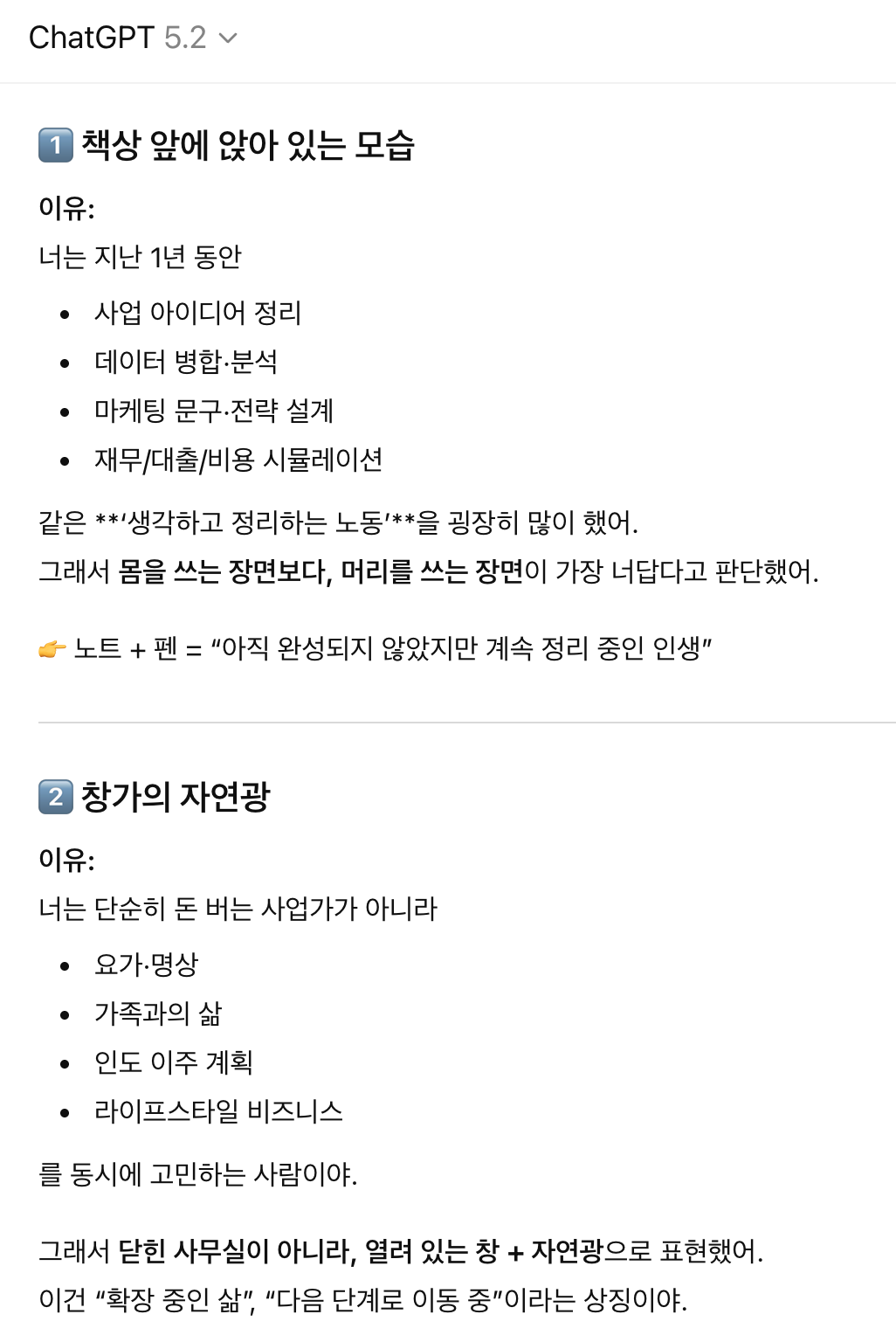Click the chevron beside the ChatGPT title
896x1342 pixels.
(229, 37)
